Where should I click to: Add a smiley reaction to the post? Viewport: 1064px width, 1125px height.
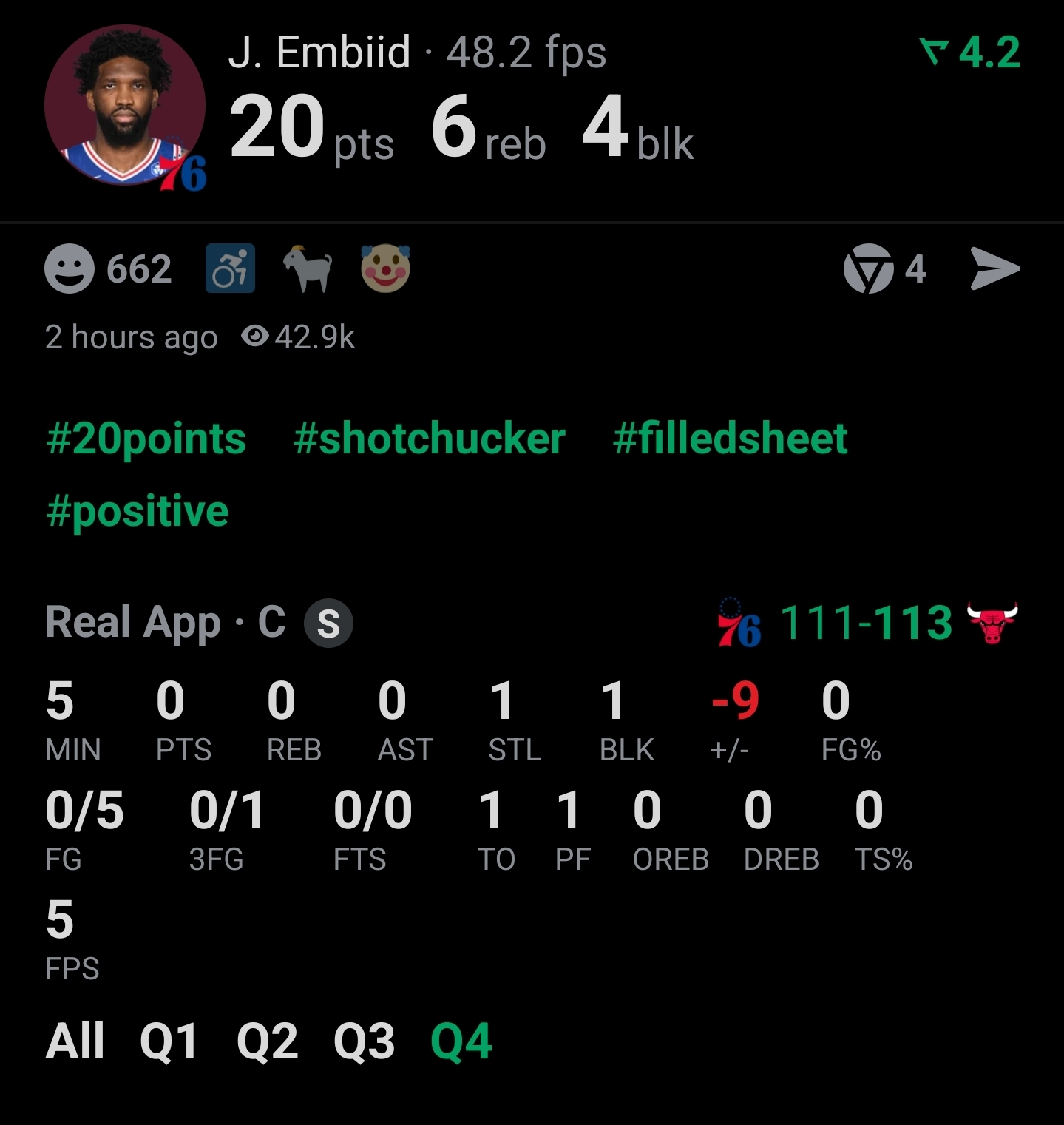pos(70,268)
